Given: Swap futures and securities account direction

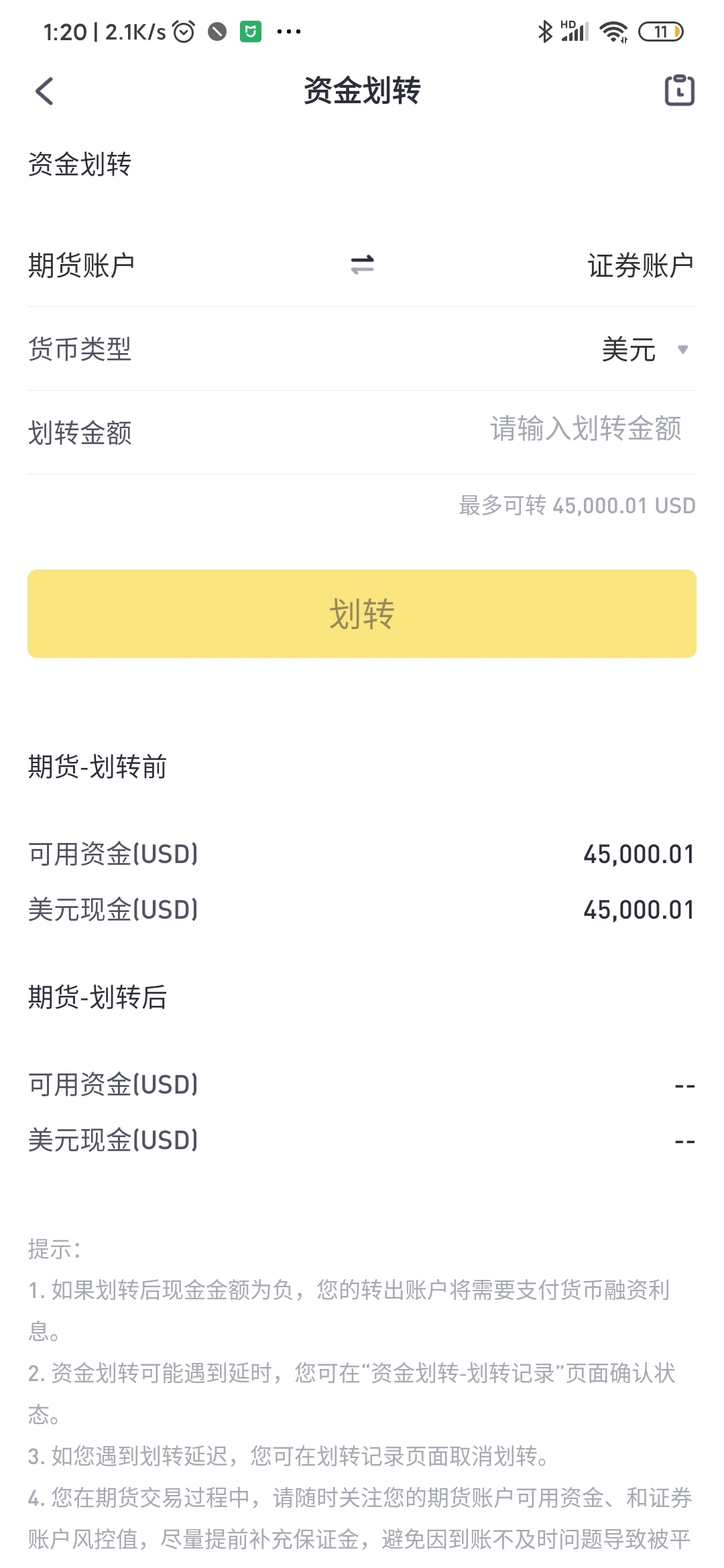Looking at the screenshot, I should [x=362, y=265].
